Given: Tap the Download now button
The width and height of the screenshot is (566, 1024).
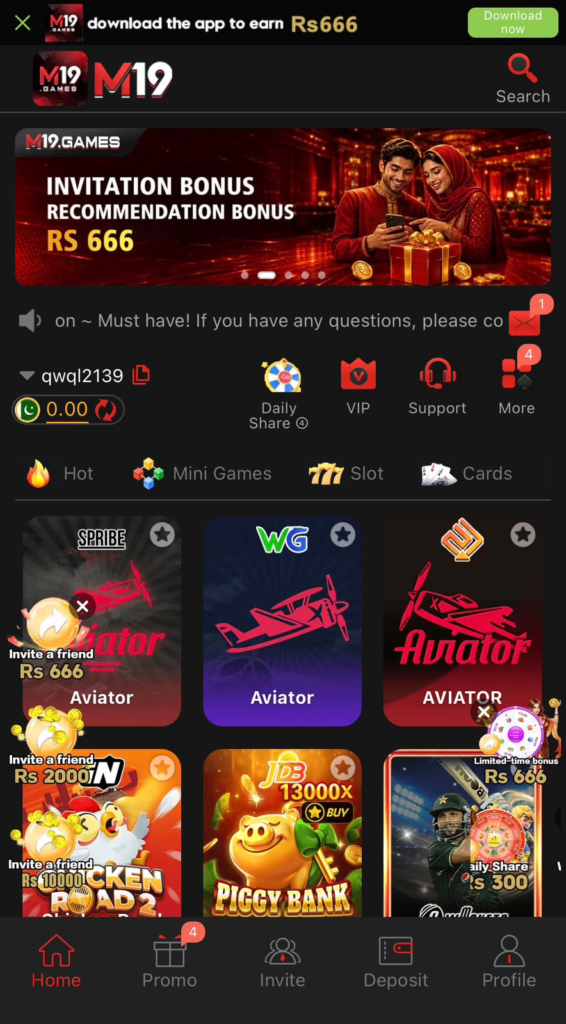Looking at the screenshot, I should [x=512, y=23].
